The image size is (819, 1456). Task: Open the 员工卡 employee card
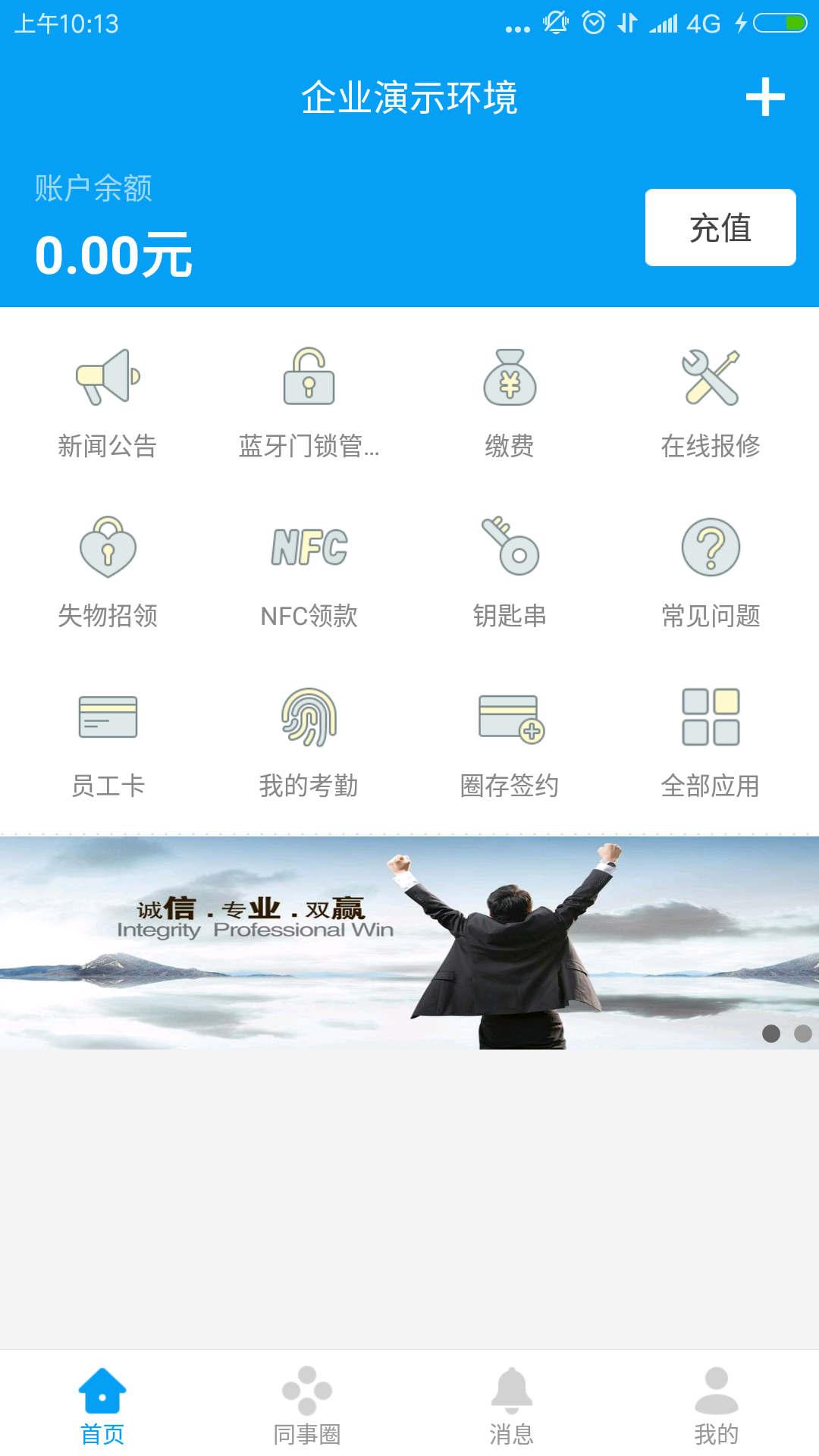pyautogui.click(x=108, y=743)
